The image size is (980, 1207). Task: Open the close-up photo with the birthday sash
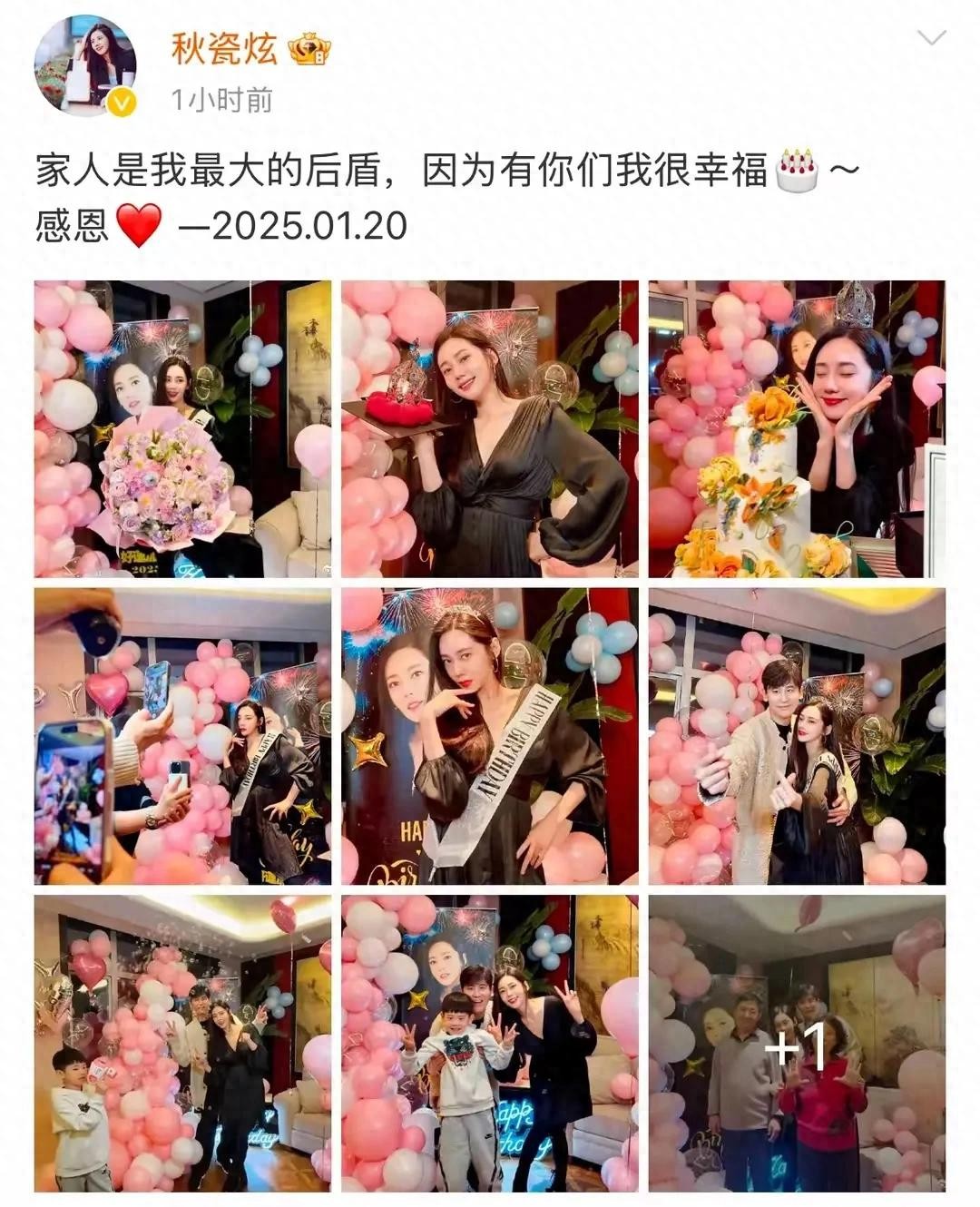[x=490, y=736]
